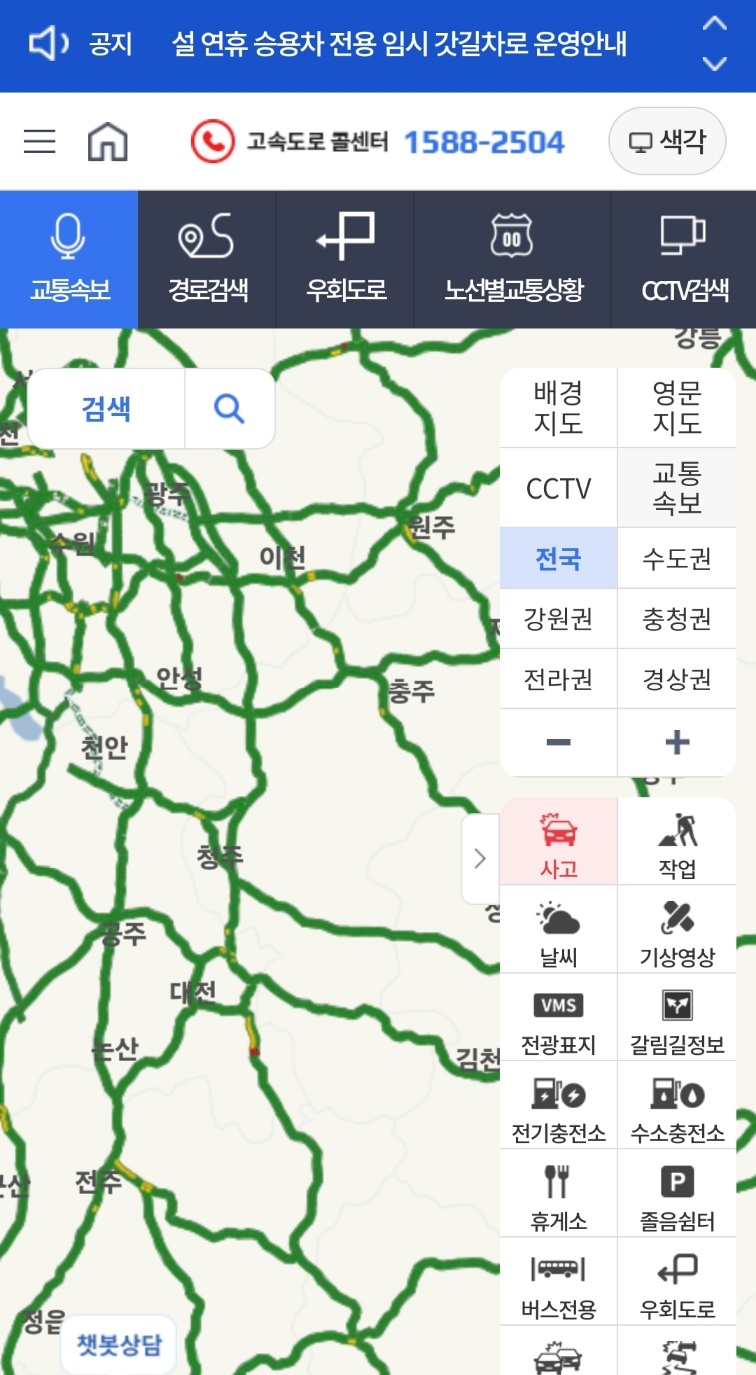Enable CCTV overlay on the map

click(558, 487)
